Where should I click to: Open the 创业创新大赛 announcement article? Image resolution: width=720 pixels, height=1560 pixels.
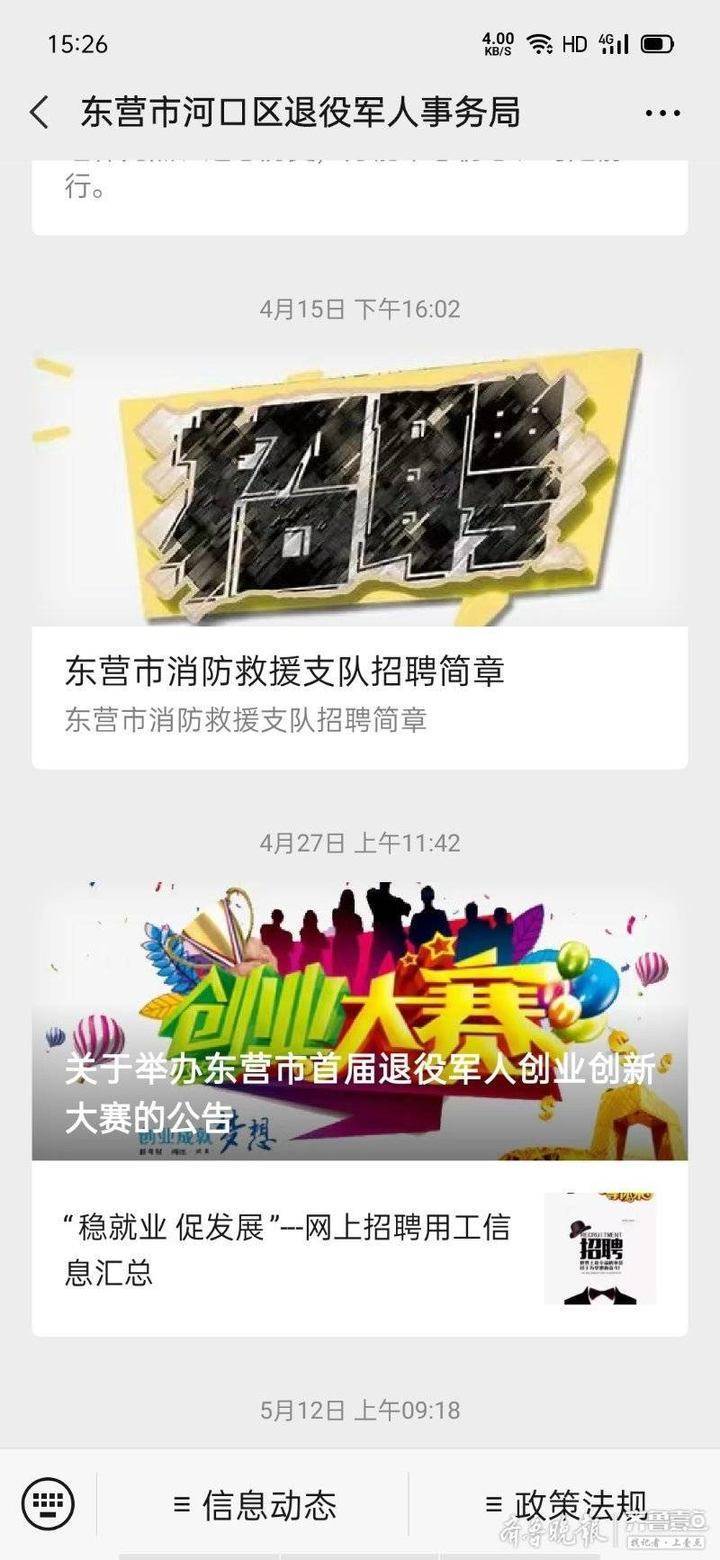tap(360, 1021)
